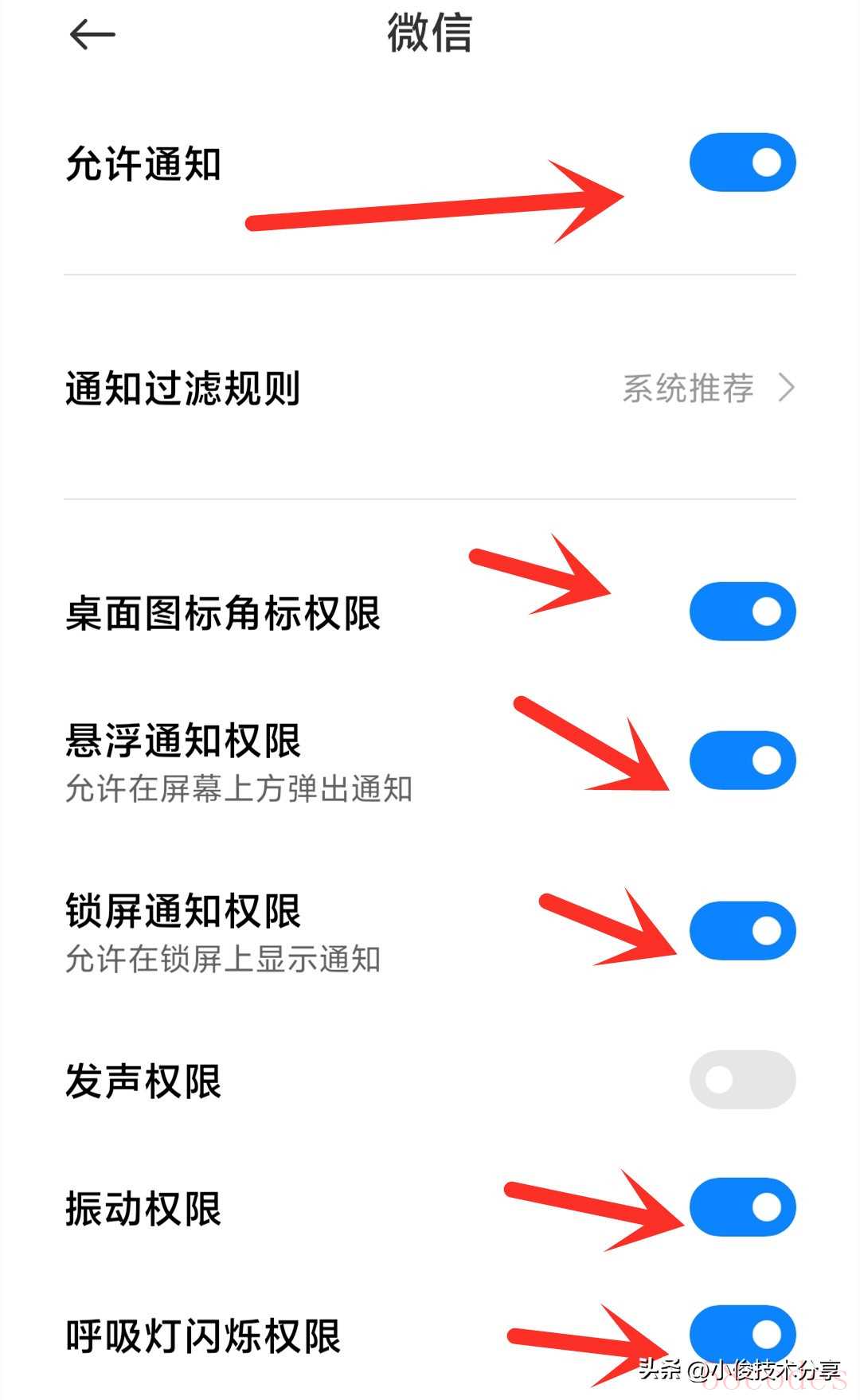Disable 桌面图标角标权限
The height and width of the screenshot is (1400, 860).
[x=742, y=612]
